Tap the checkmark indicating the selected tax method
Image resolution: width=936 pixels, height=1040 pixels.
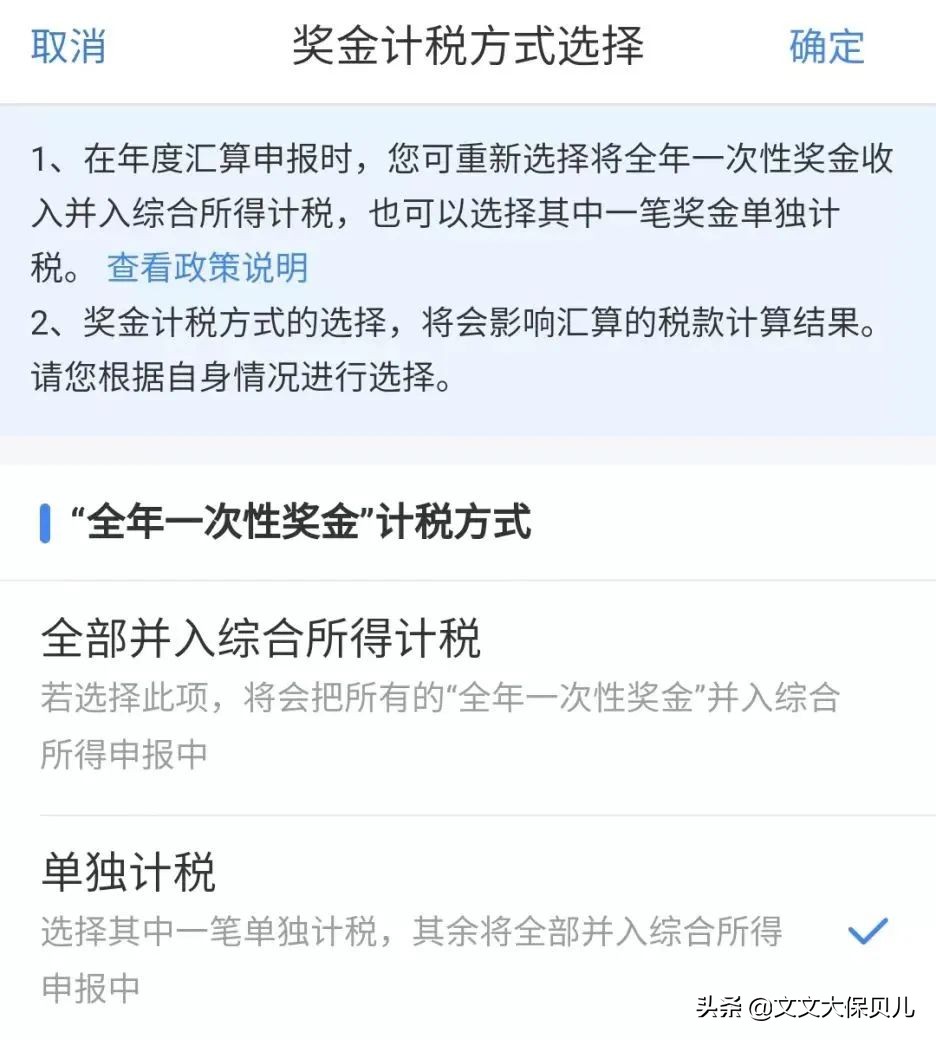coord(867,930)
